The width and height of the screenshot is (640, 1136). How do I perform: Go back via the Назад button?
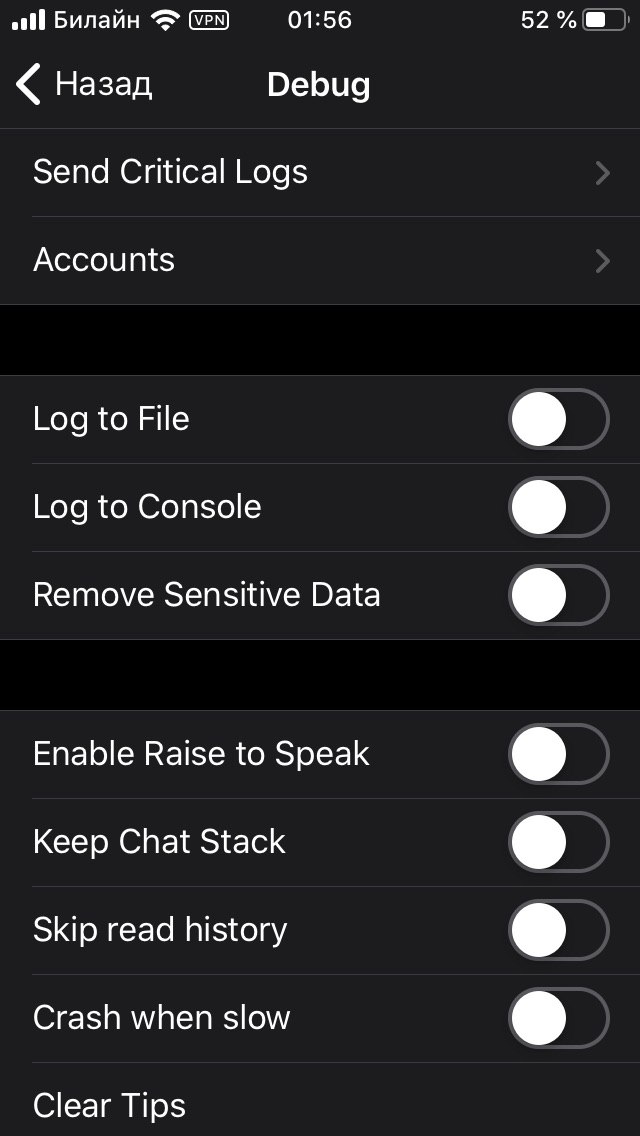[x=83, y=85]
